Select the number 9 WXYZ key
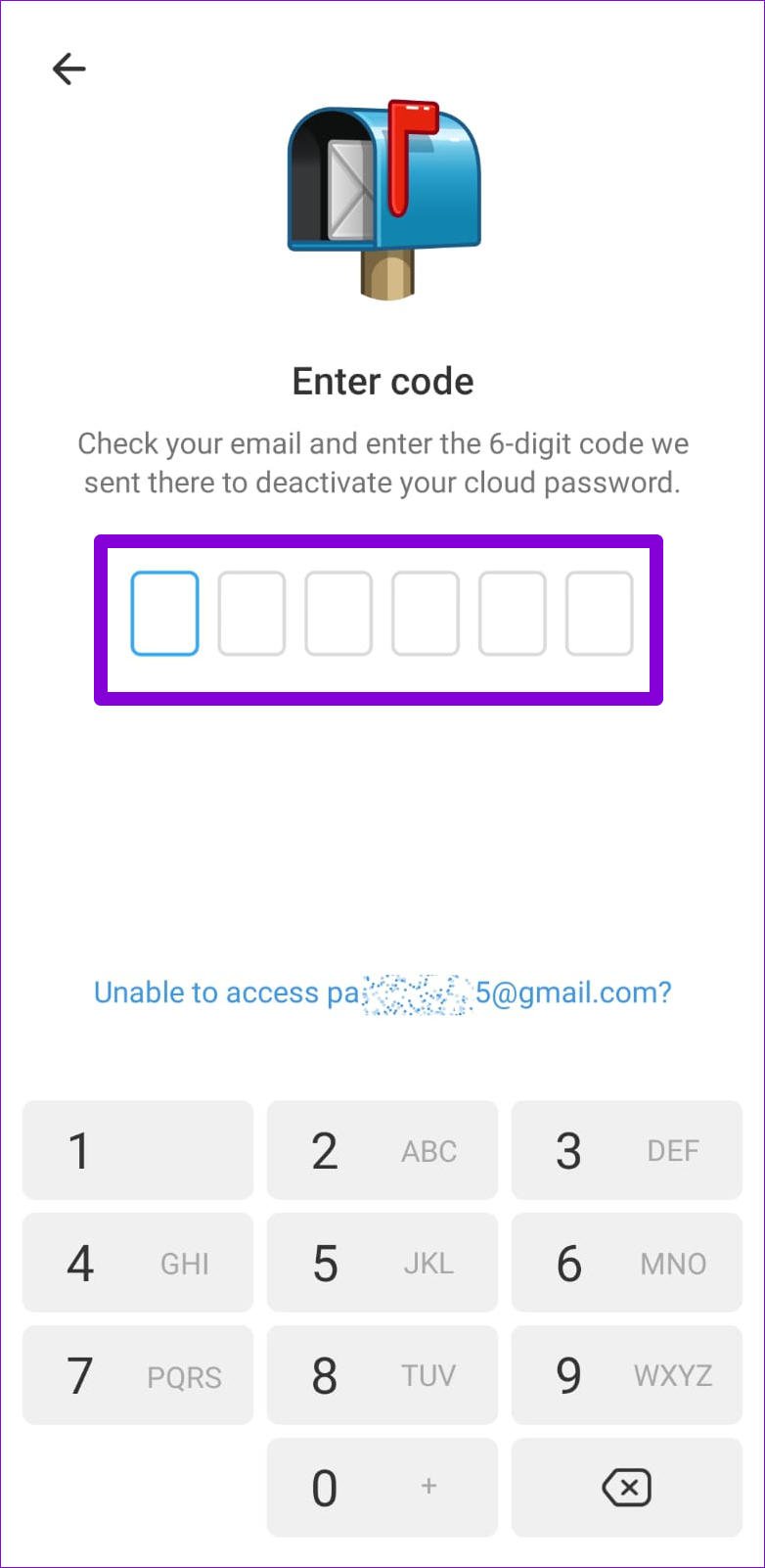The image size is (765, 1568). point(626,1375)
